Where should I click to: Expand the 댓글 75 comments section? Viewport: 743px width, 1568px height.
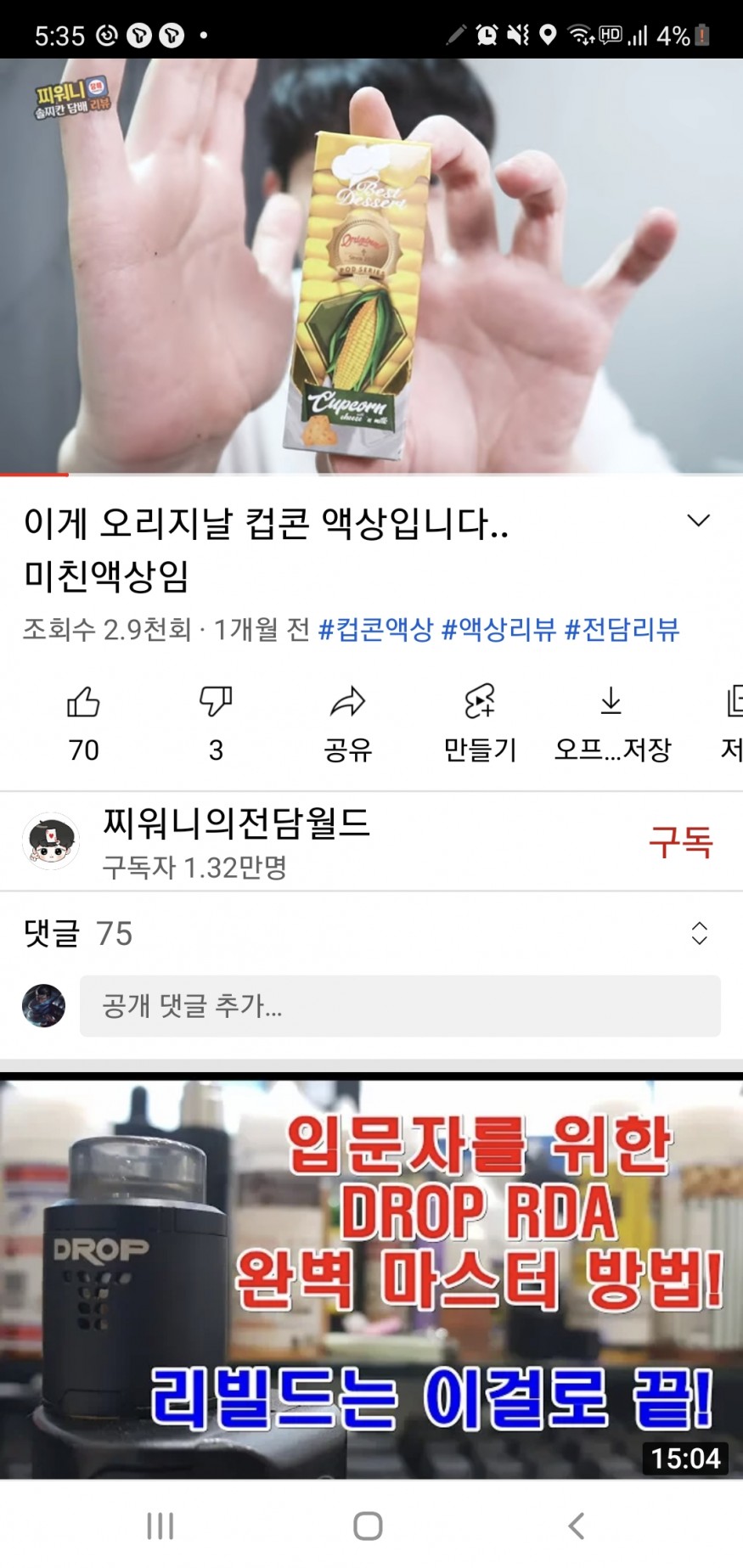[371, 933]
